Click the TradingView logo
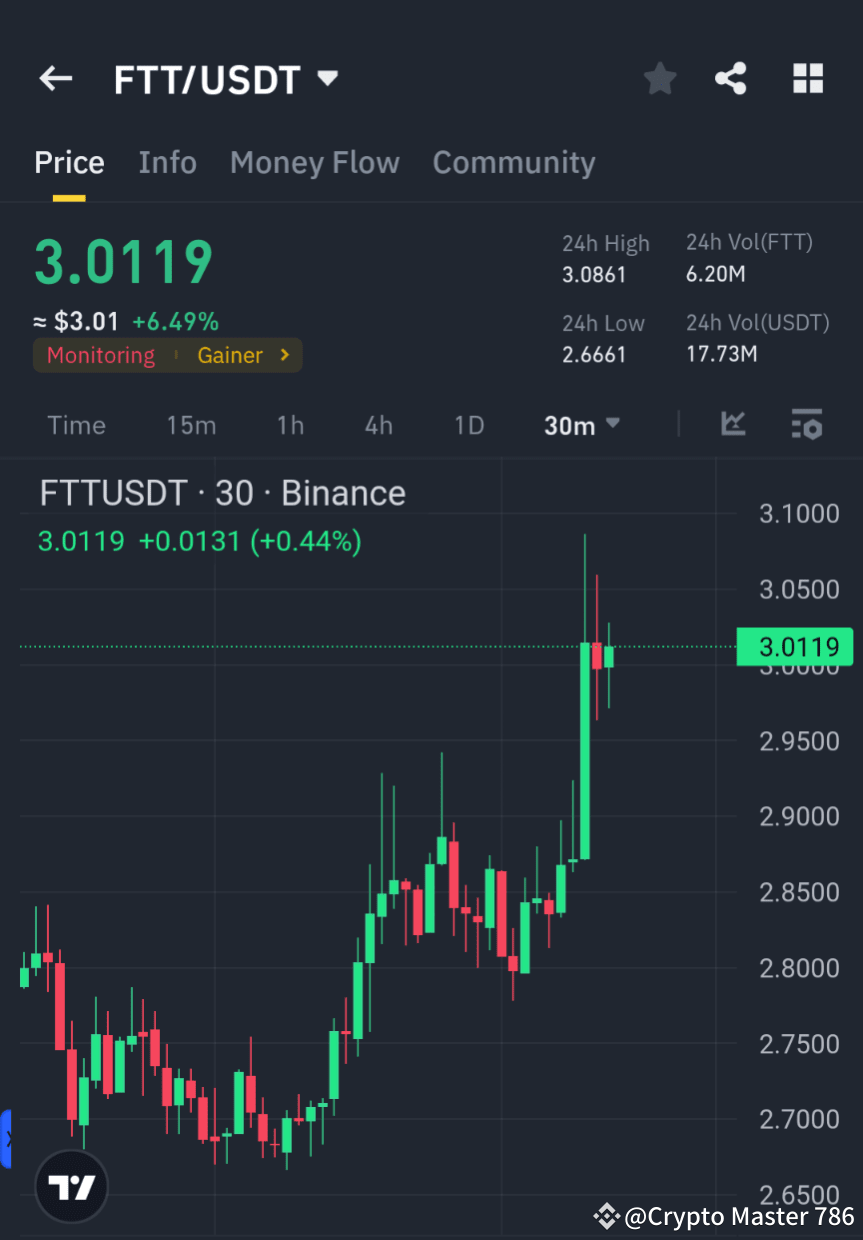The width and height of the screenshot is (863, 1240). (x=70, y=1186)
